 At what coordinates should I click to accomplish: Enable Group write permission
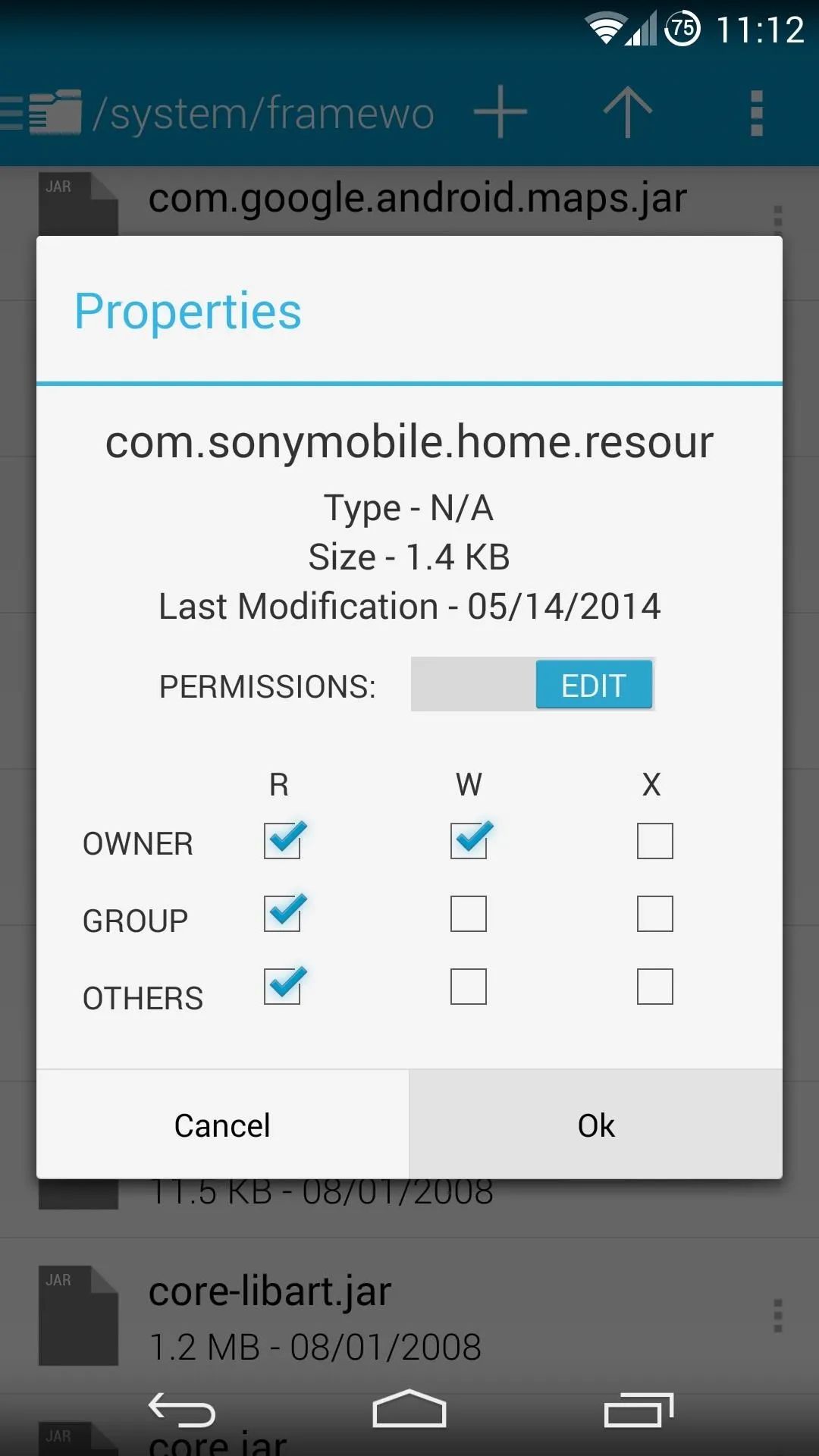(469, 914)
